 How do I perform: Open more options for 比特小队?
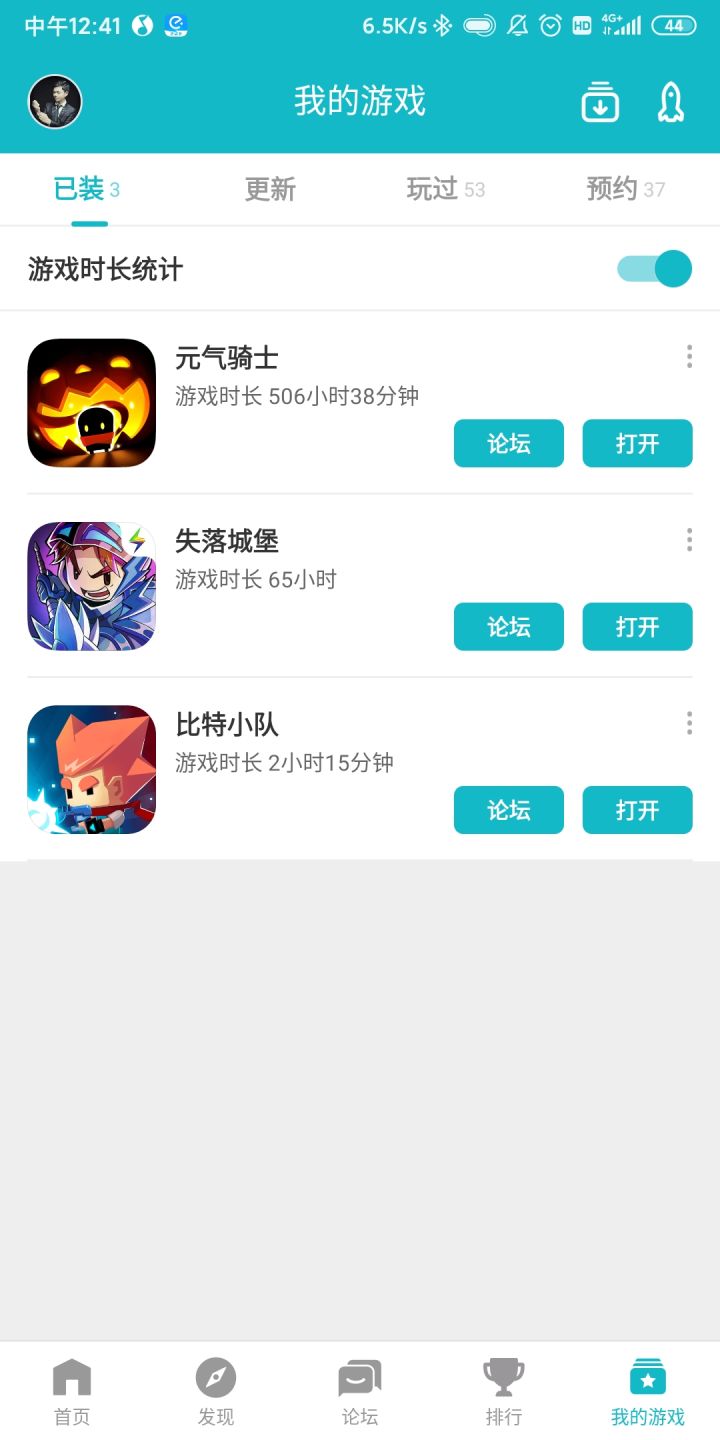coord(689,723)
